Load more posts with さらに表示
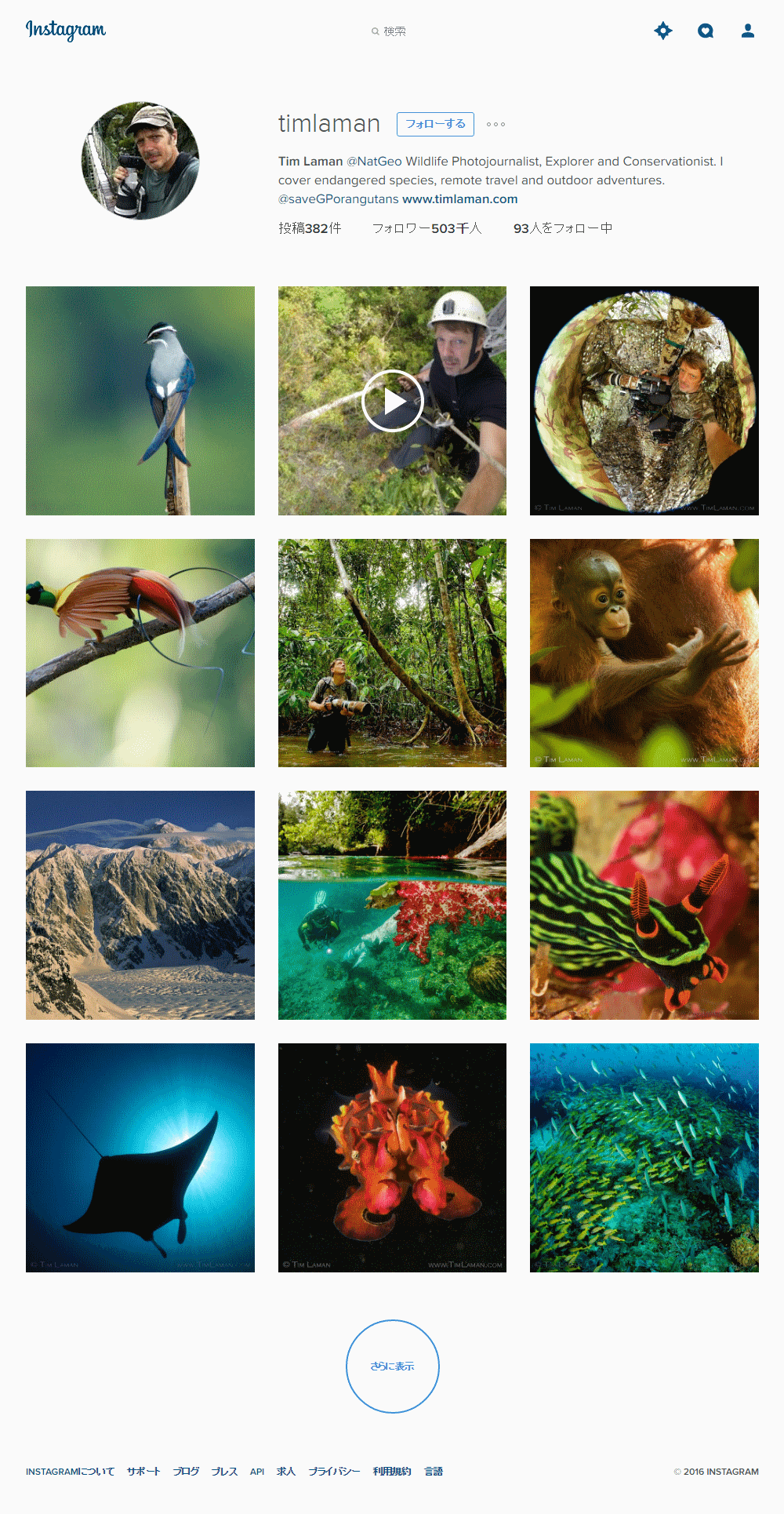 point(392,1367)
